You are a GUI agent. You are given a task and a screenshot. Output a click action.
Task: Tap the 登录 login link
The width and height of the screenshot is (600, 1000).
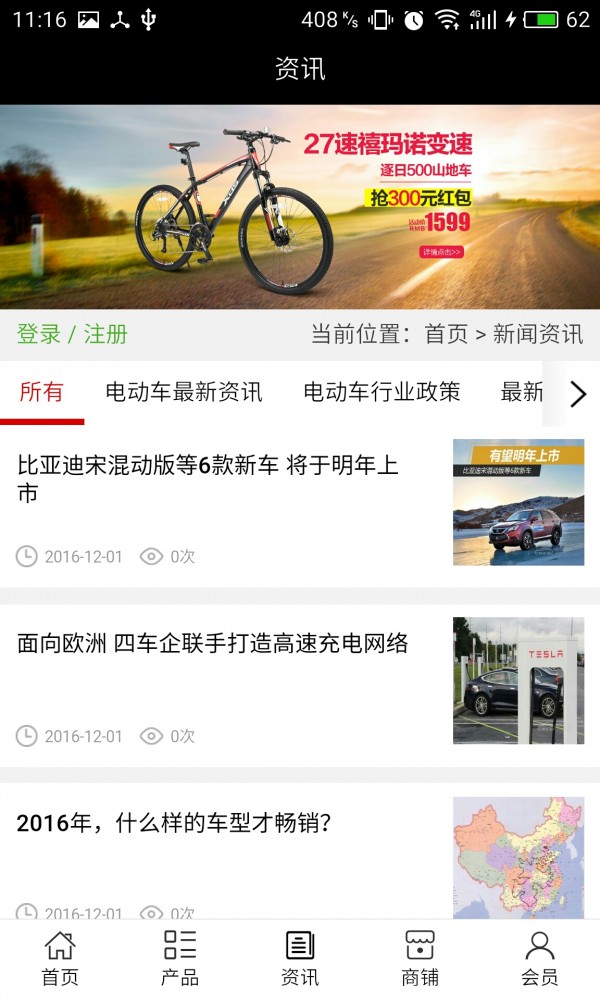tap(39, 334)
